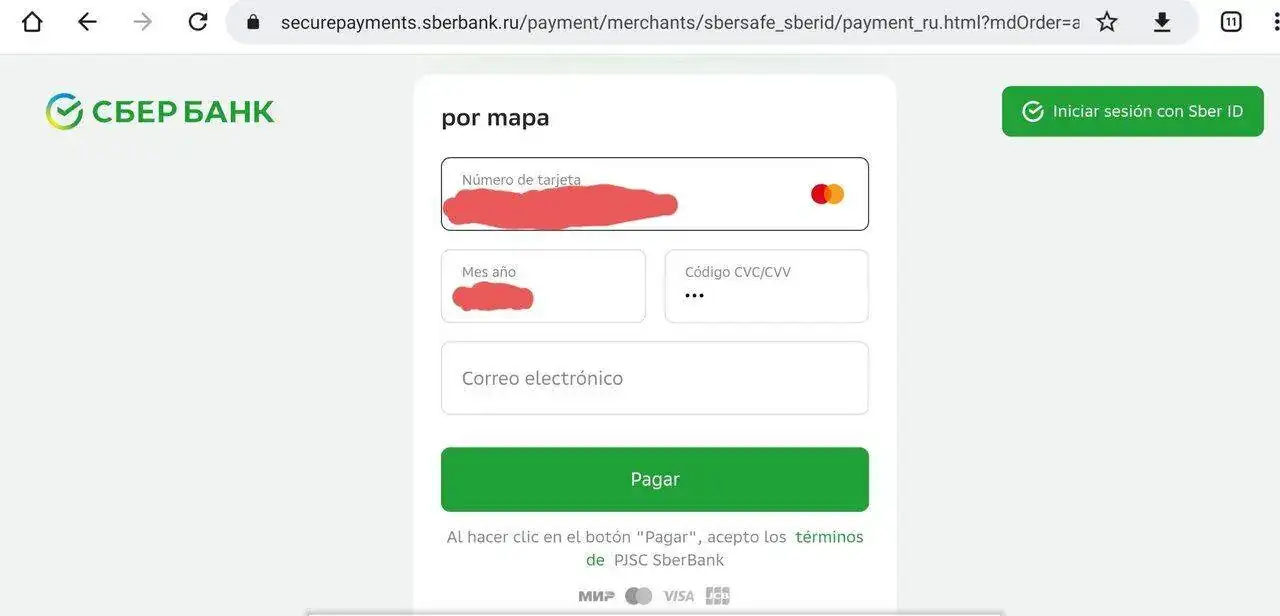Go to browser home page

32,22
